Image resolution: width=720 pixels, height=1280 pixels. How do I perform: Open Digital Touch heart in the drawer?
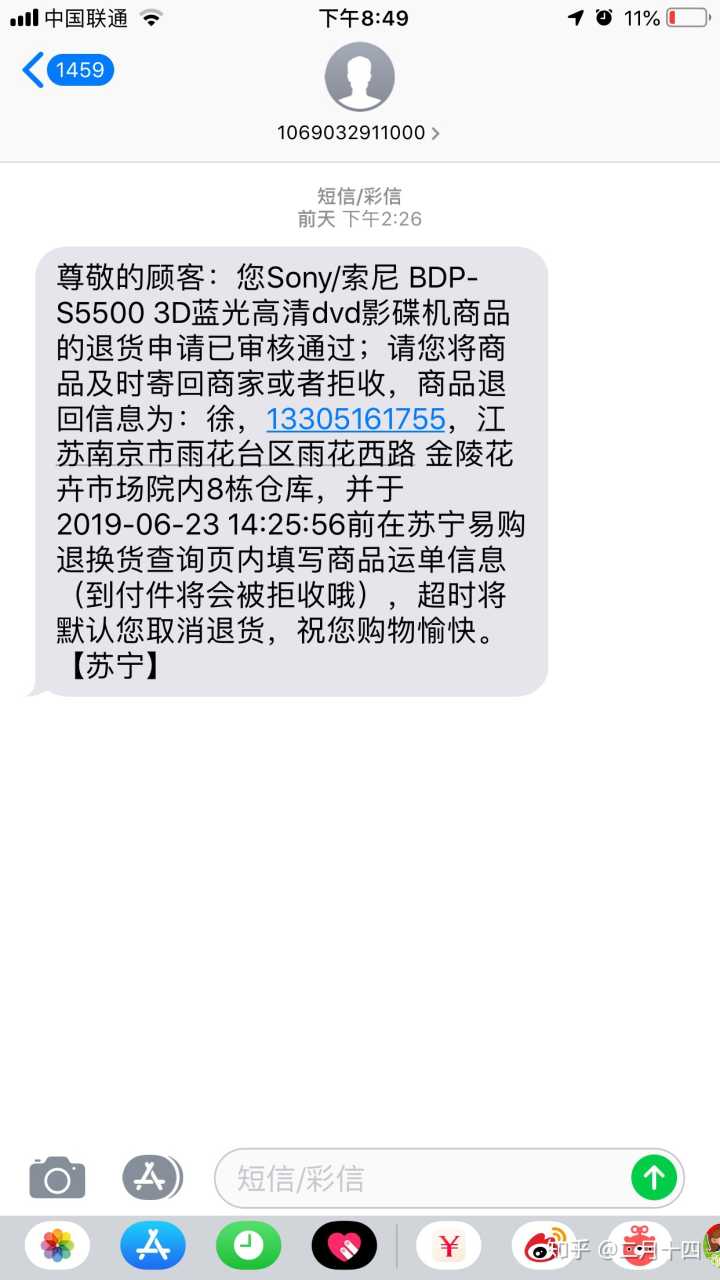(344, 1246)
